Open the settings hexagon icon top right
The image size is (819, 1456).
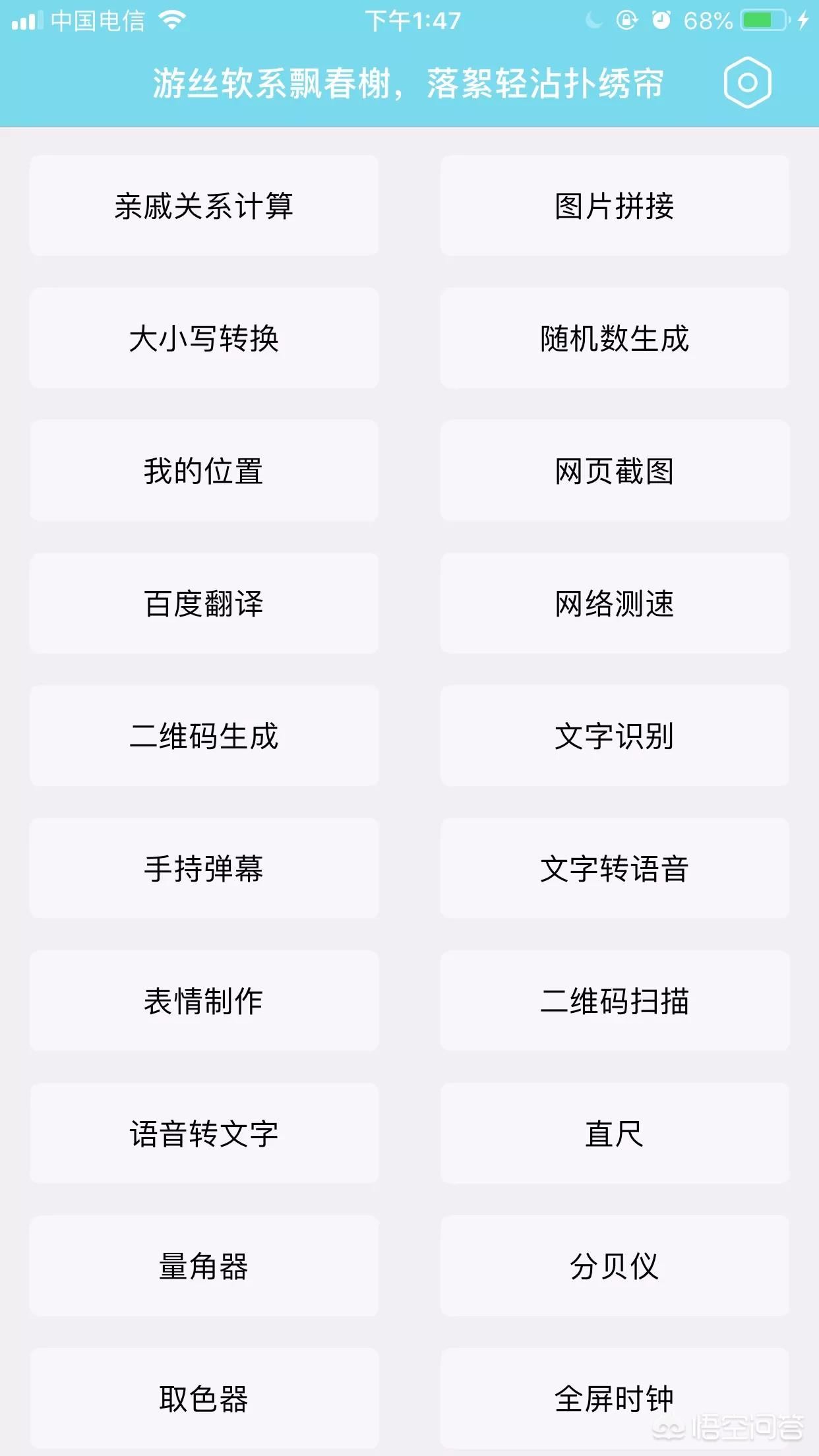[x=748, y=84]
